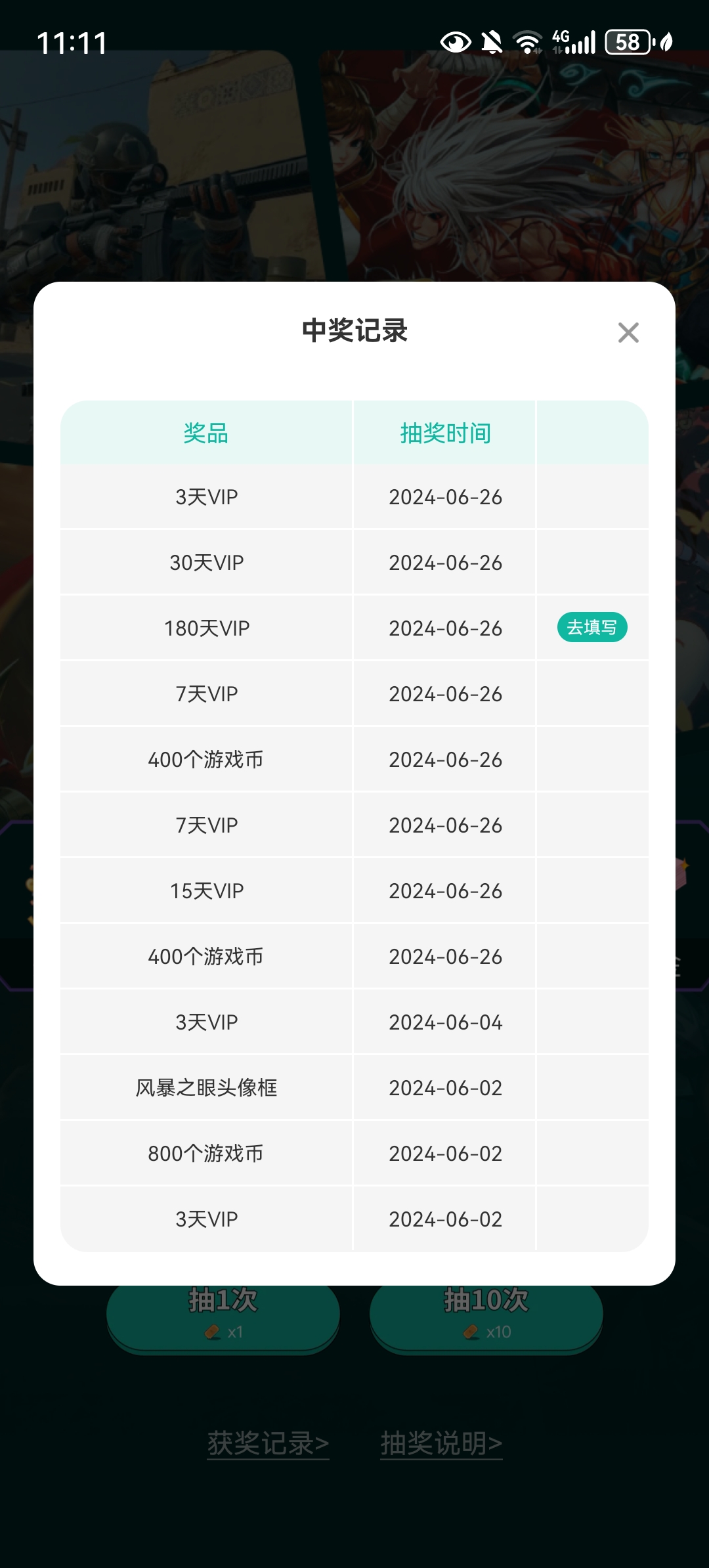Tap 去填写 for the 180天VIP prize

click(592, 628)
